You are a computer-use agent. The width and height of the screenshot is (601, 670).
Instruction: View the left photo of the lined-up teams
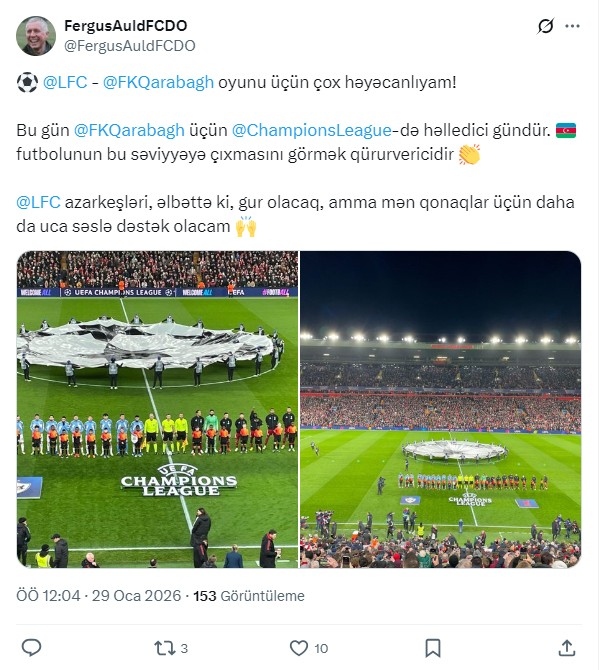click(x=157, y=409)
